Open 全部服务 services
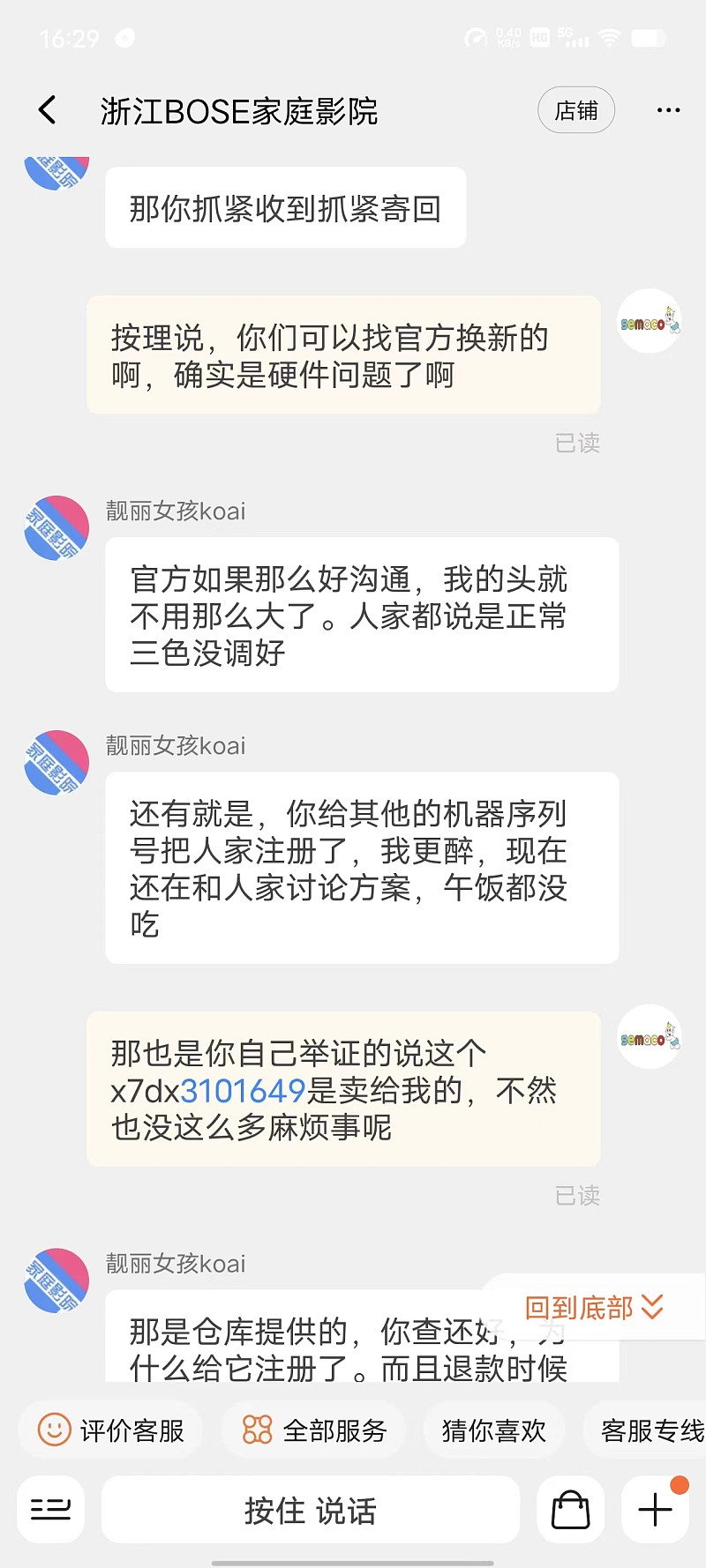Screen dimensions: 706x1568 pos(314,1430)
